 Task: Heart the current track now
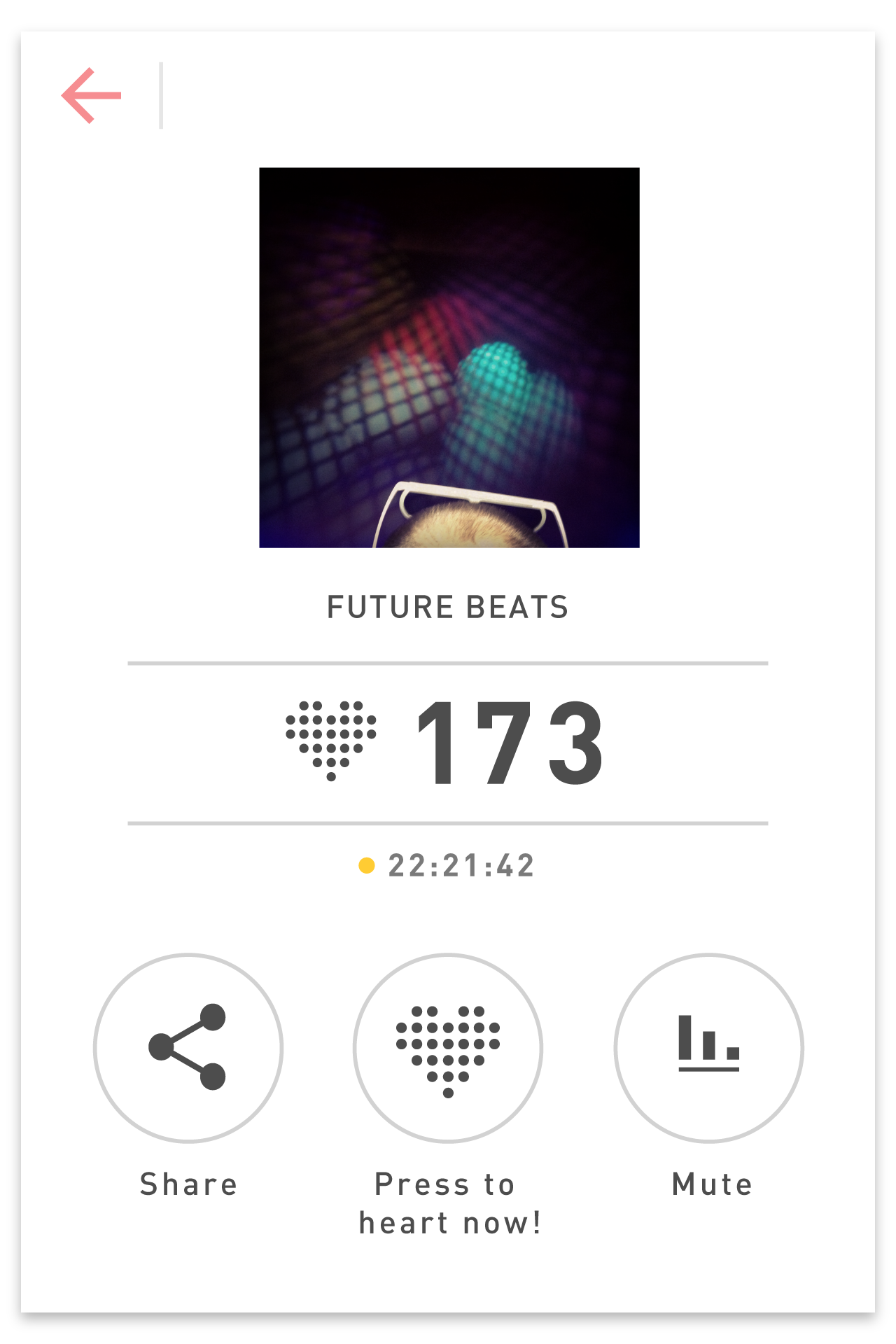(448, 1047)
